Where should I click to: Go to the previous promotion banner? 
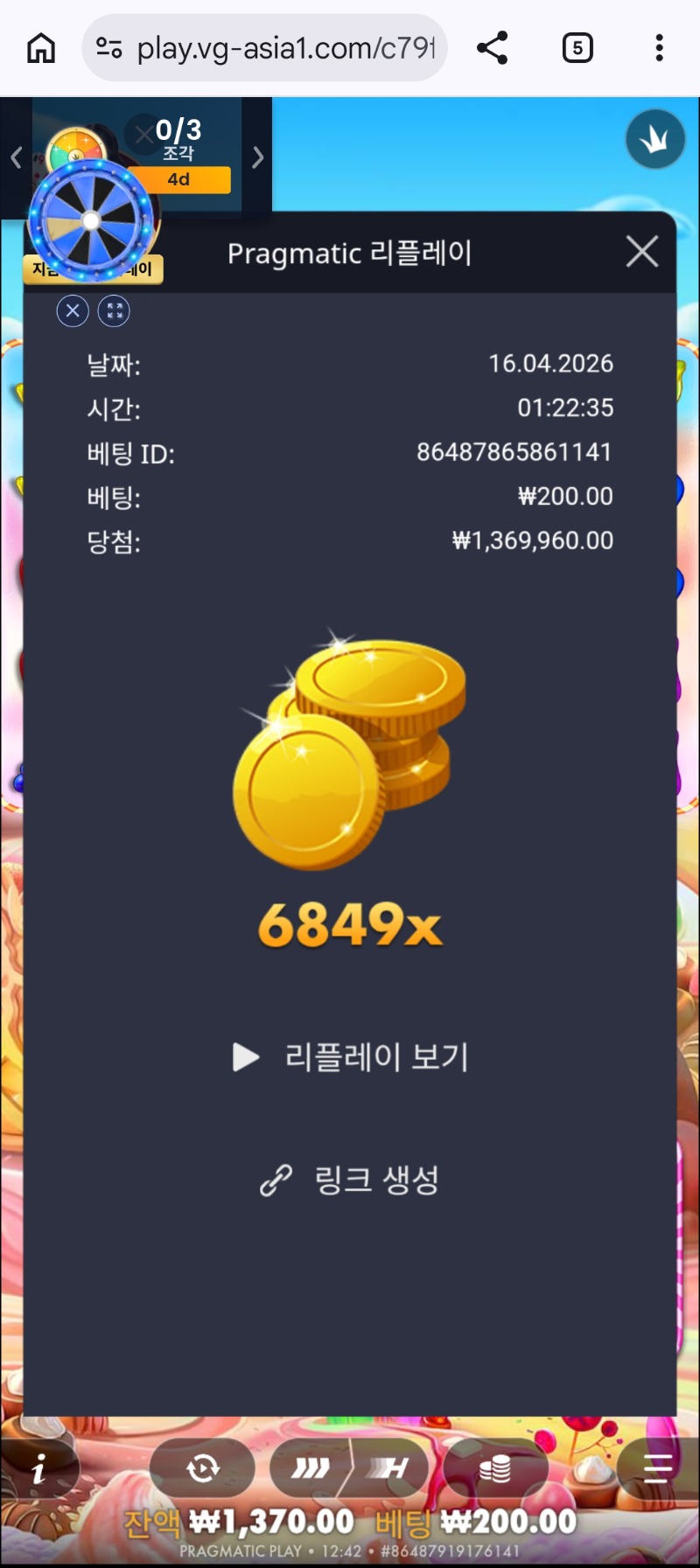pos(16,157)
